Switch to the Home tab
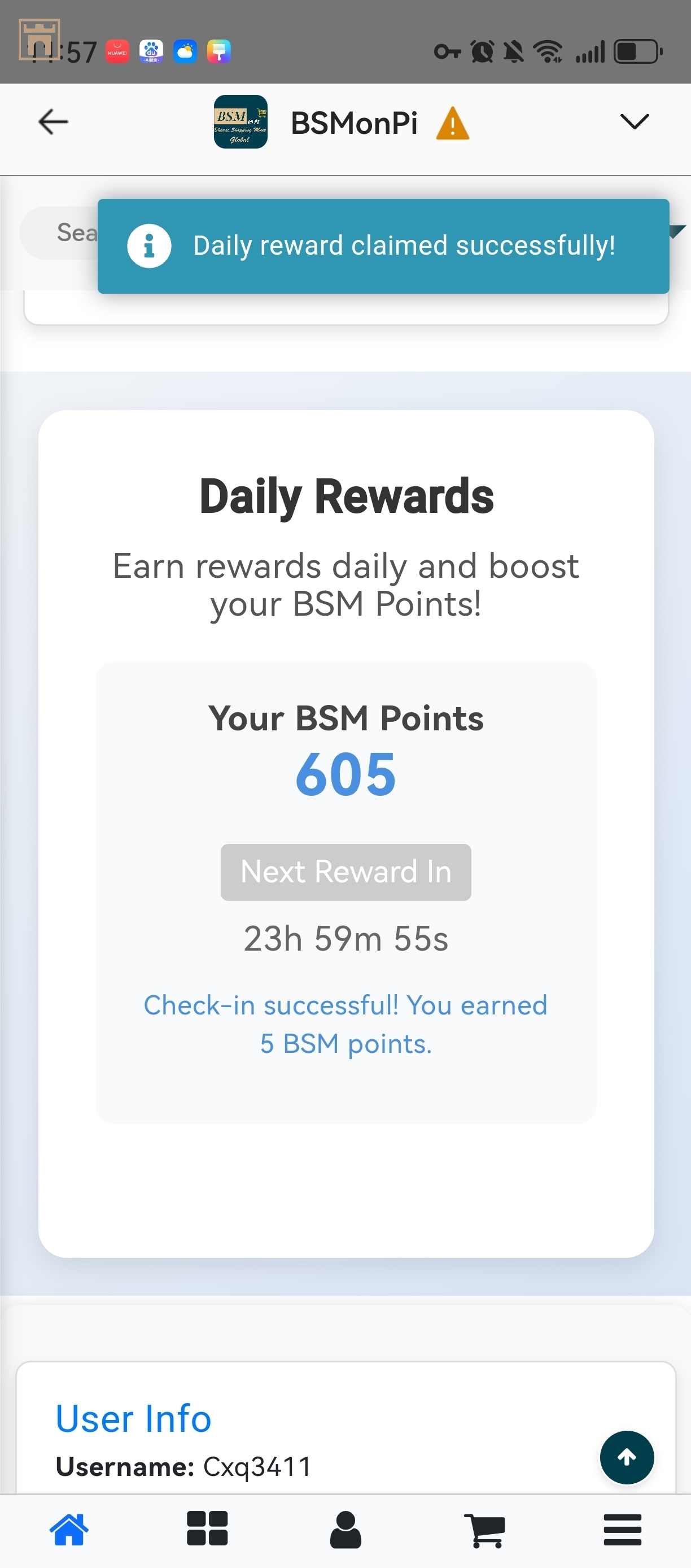Viewport: 691px width, 1568px height. click(x=69, y=1528)
